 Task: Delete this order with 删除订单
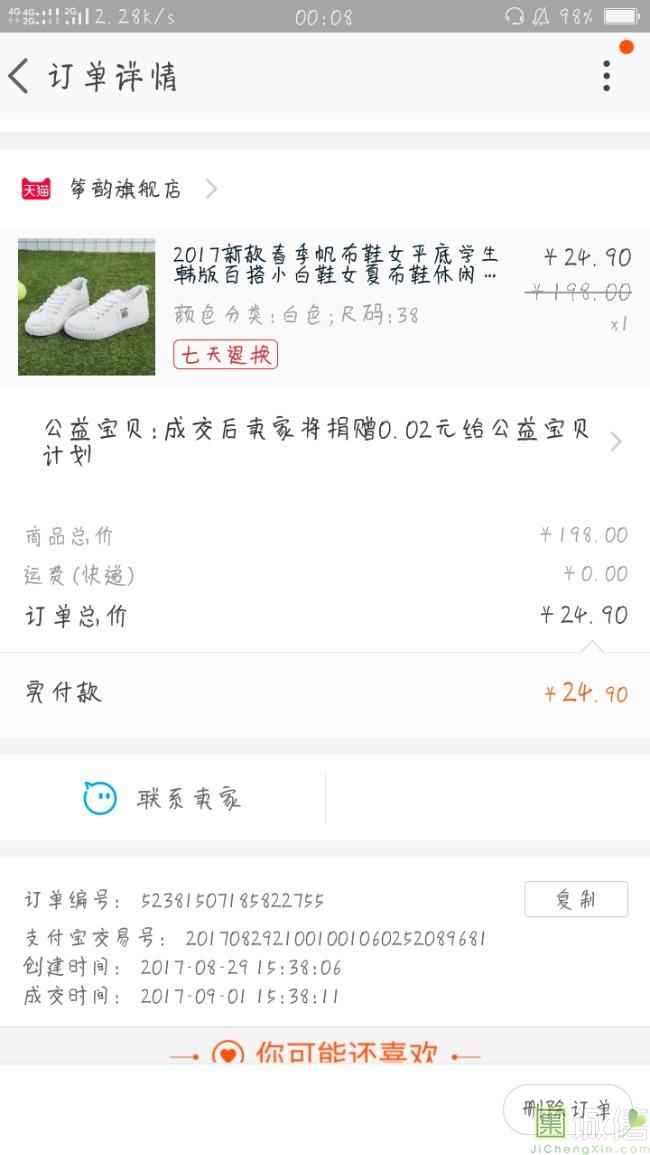click(x=566, y=1109)
